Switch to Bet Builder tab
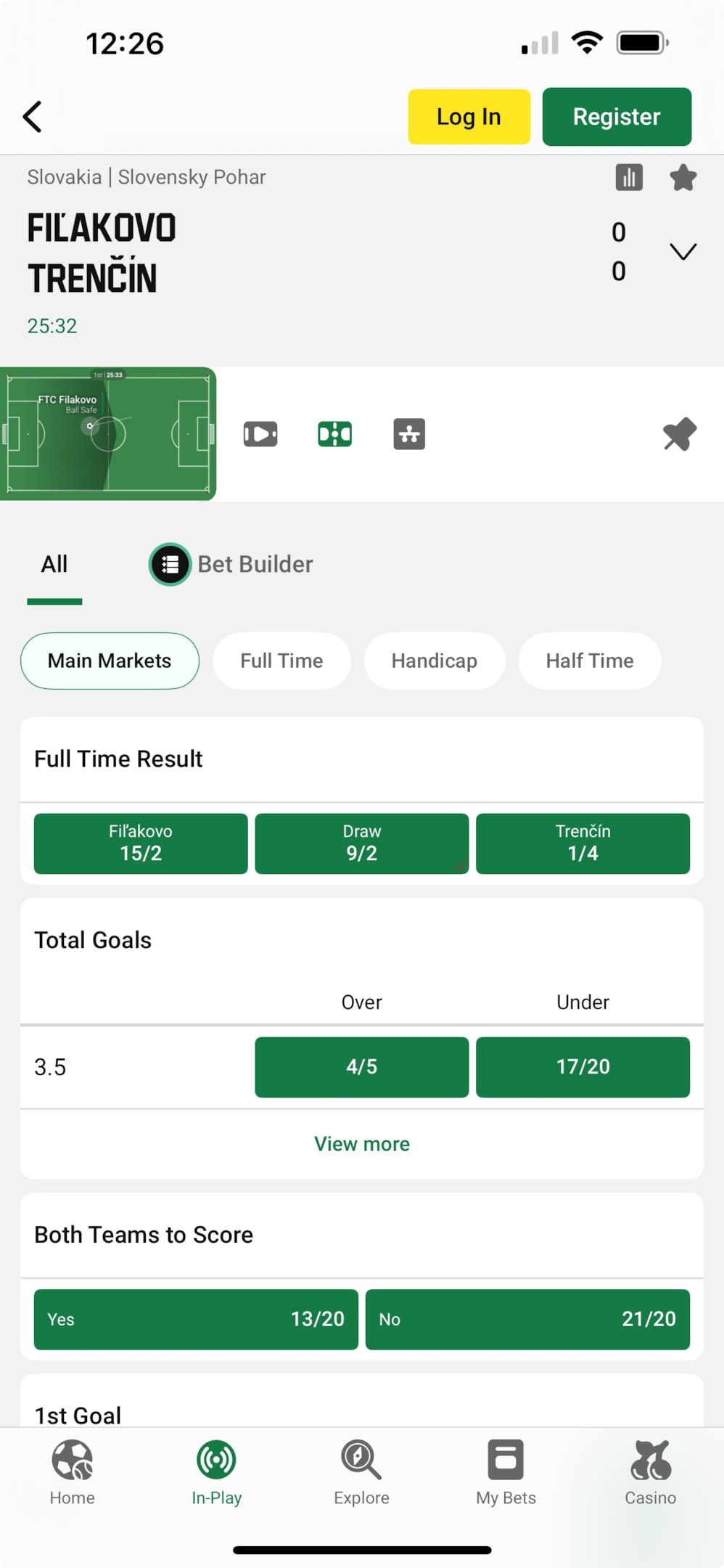The image size is (724, 1568). coord(232,564)
